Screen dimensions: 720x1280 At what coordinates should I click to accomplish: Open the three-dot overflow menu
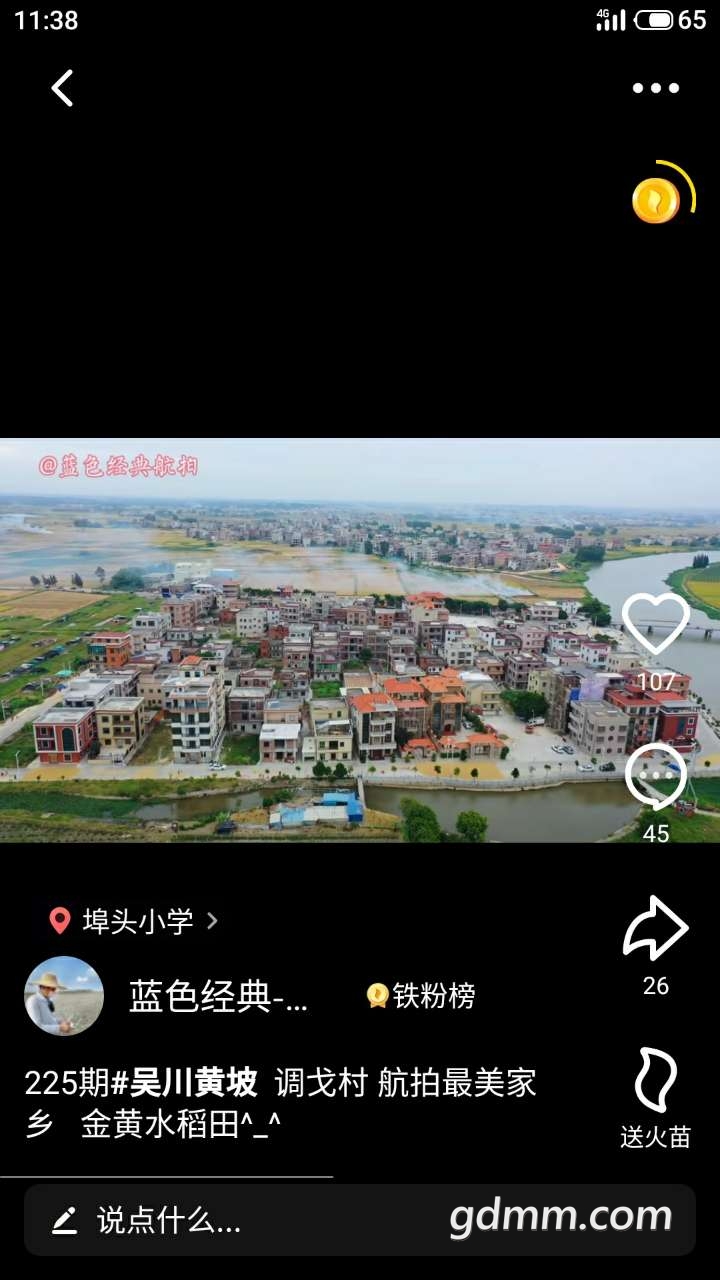click(655, 88)
